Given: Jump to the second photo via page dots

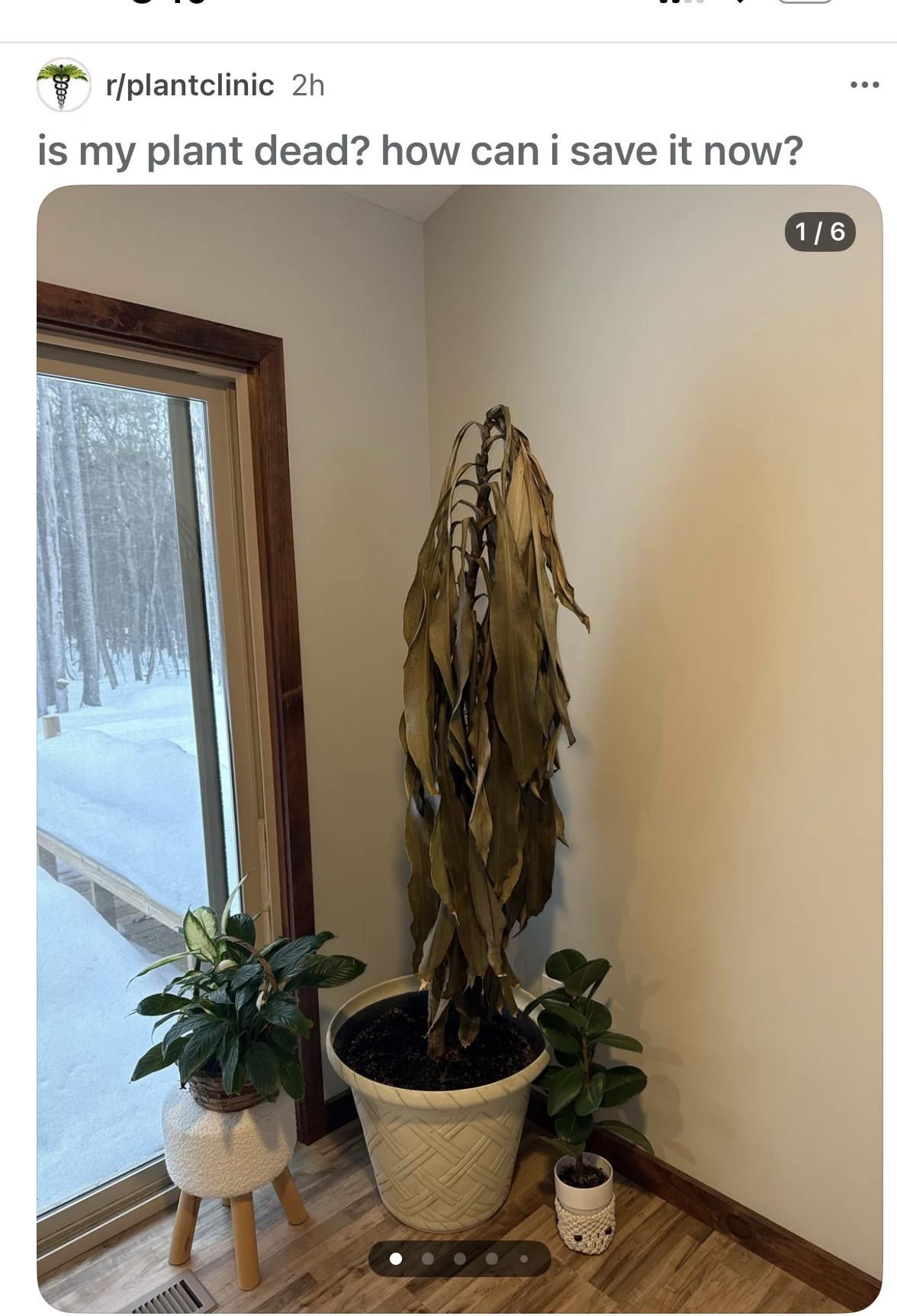Looking at the screenshot, I should 428,1259.
